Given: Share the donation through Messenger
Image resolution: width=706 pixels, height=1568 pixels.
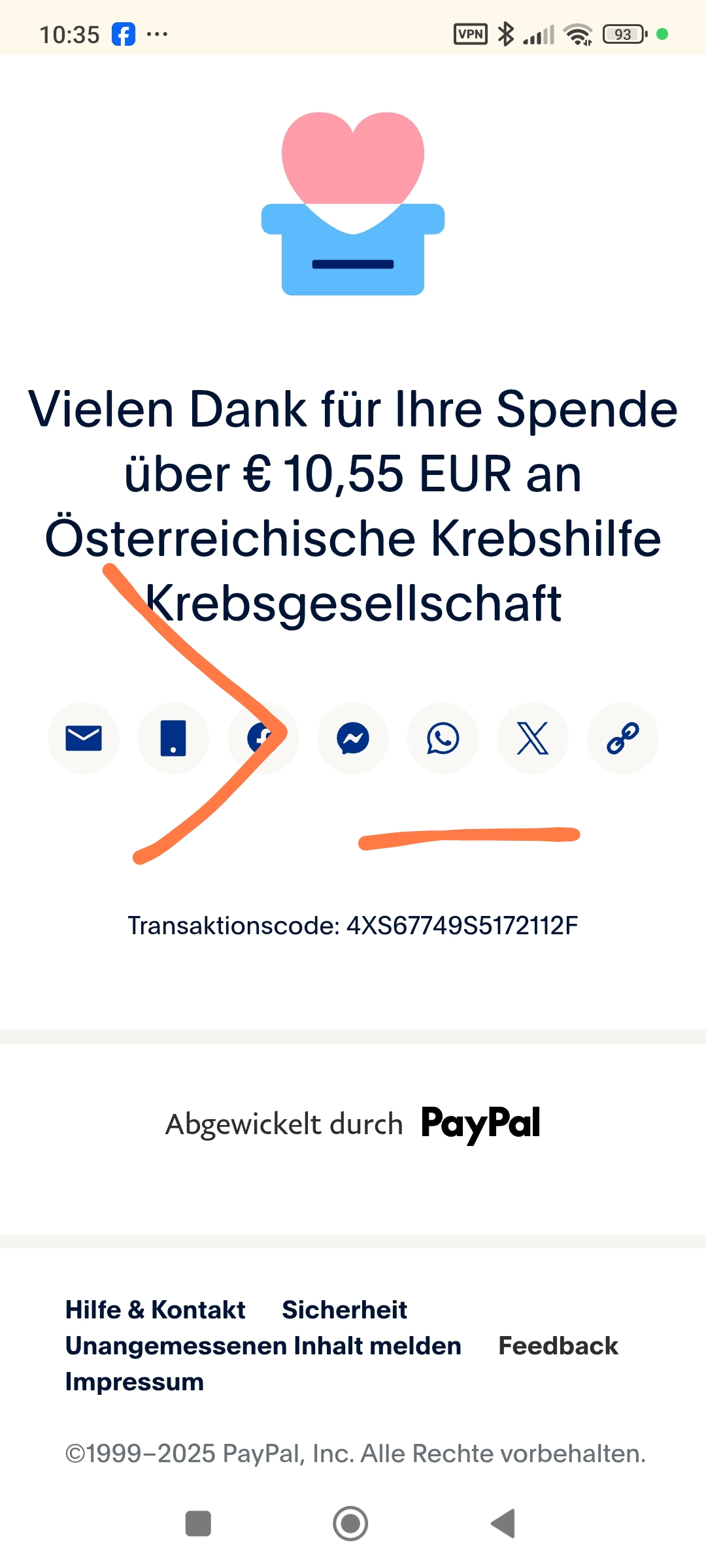Looking at the screenshot, I should coord(353,738).
